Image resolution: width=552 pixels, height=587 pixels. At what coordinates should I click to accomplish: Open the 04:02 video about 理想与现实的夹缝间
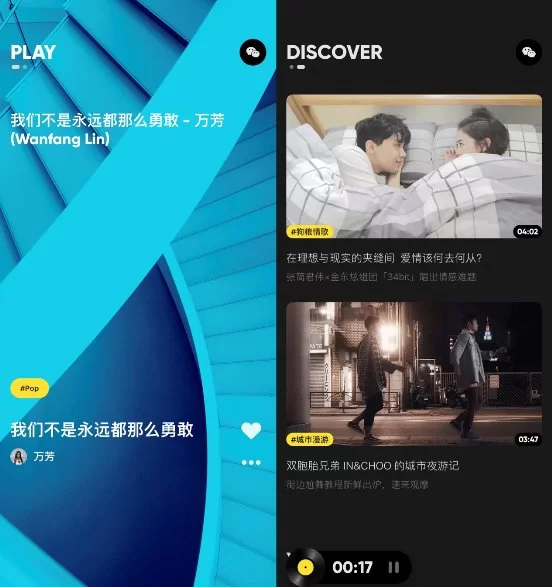pyautogui.click(x=414, y=166)
